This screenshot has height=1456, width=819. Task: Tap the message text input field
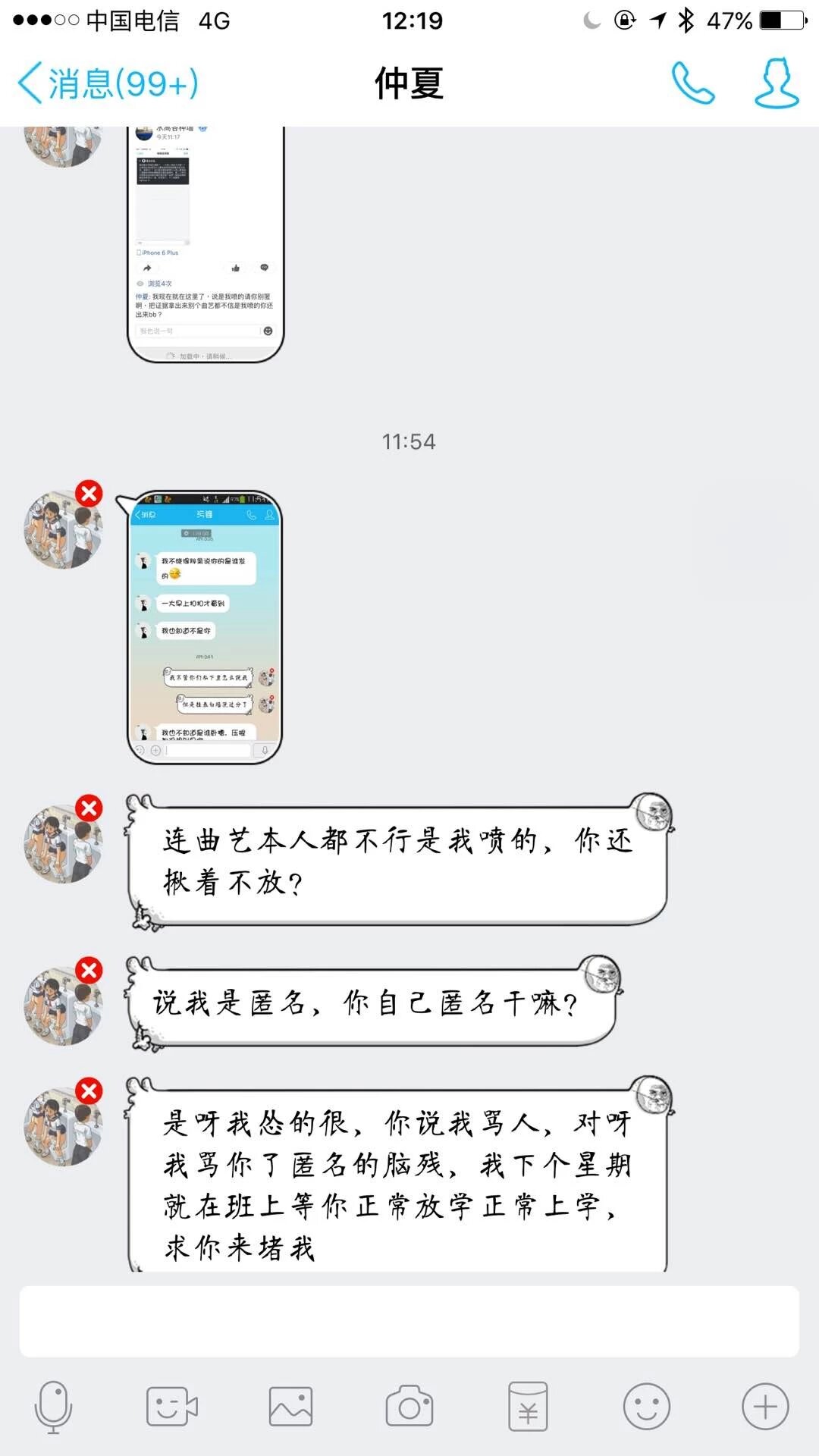pos(409,1321)
